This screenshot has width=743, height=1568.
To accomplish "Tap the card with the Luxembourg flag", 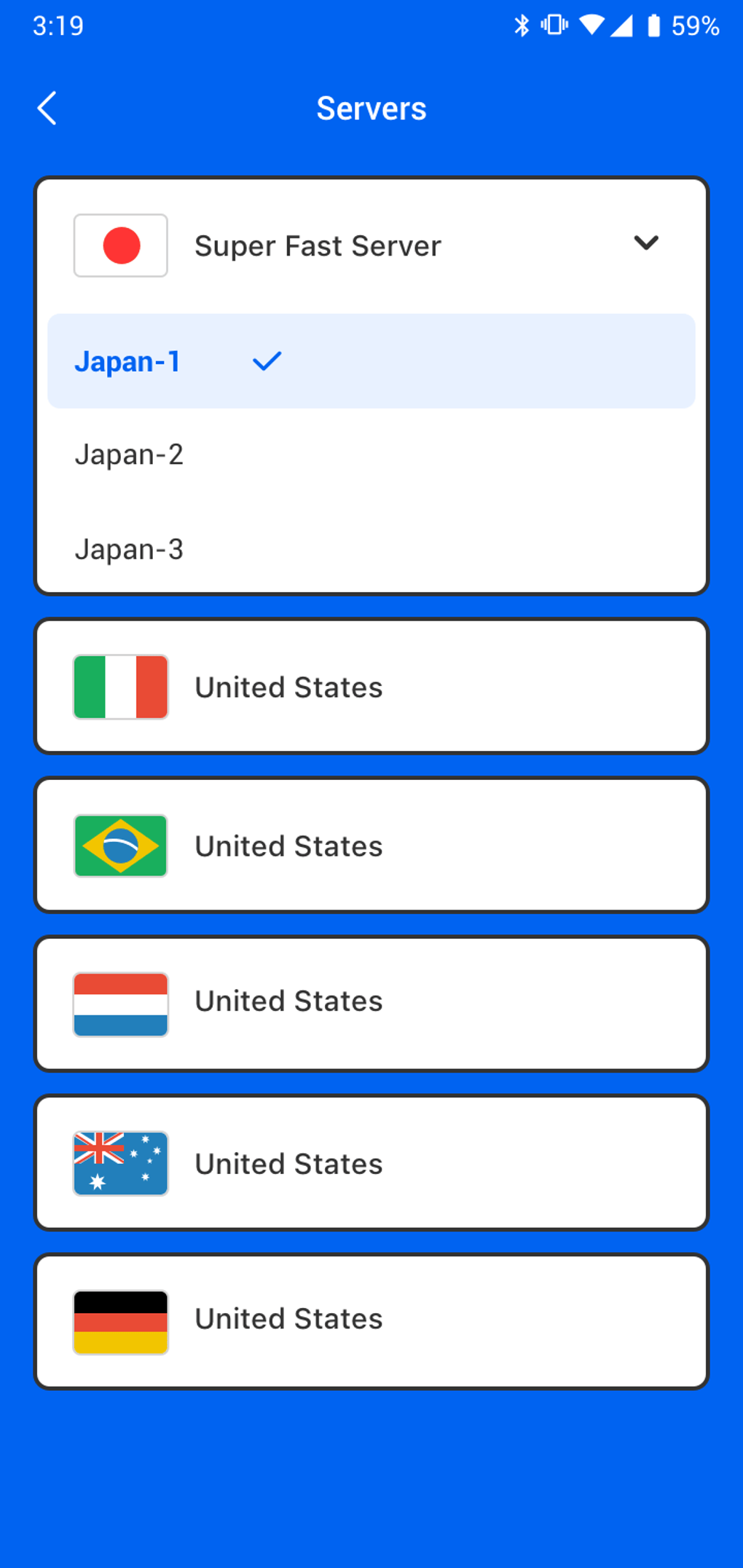I will pos(371,1004).
